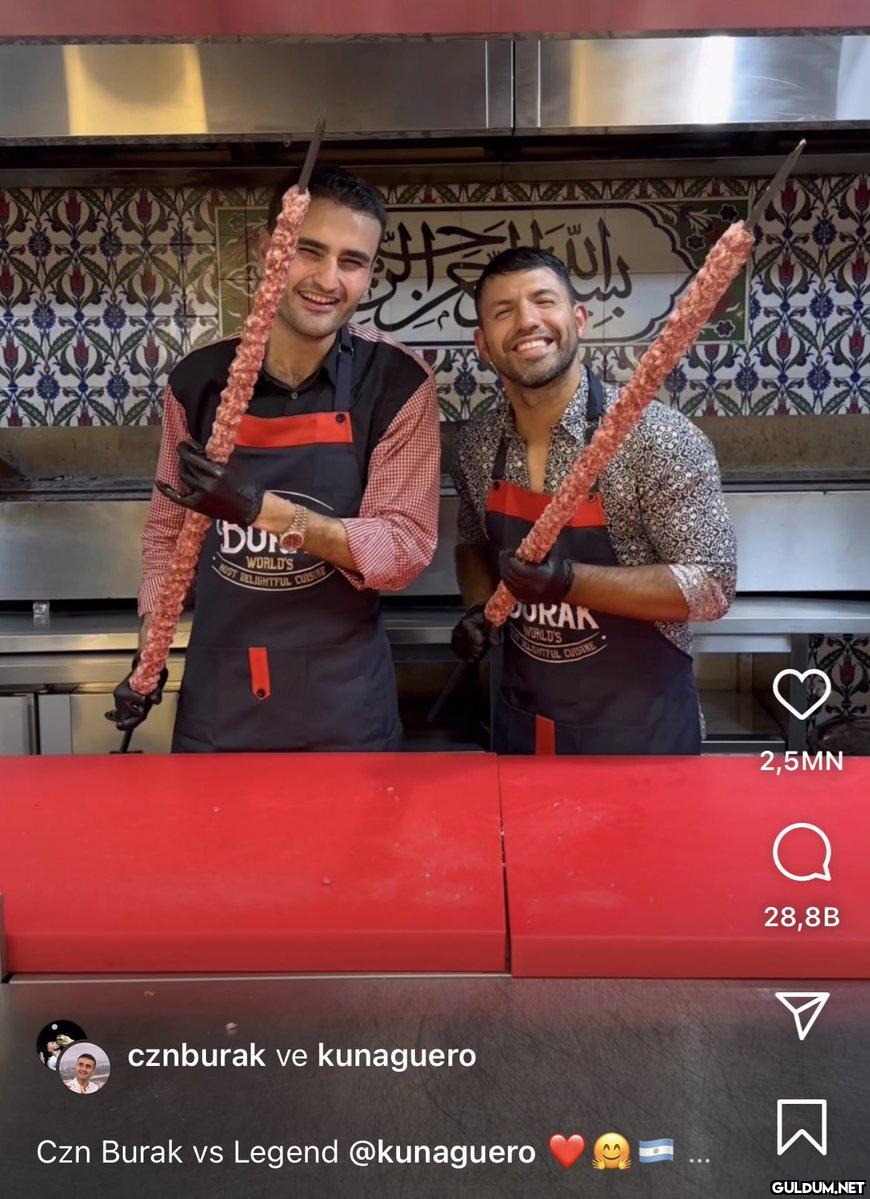Tap the profile pictures of the posters
Viewport: 870px width, 1199px height.
(73, 1057)
